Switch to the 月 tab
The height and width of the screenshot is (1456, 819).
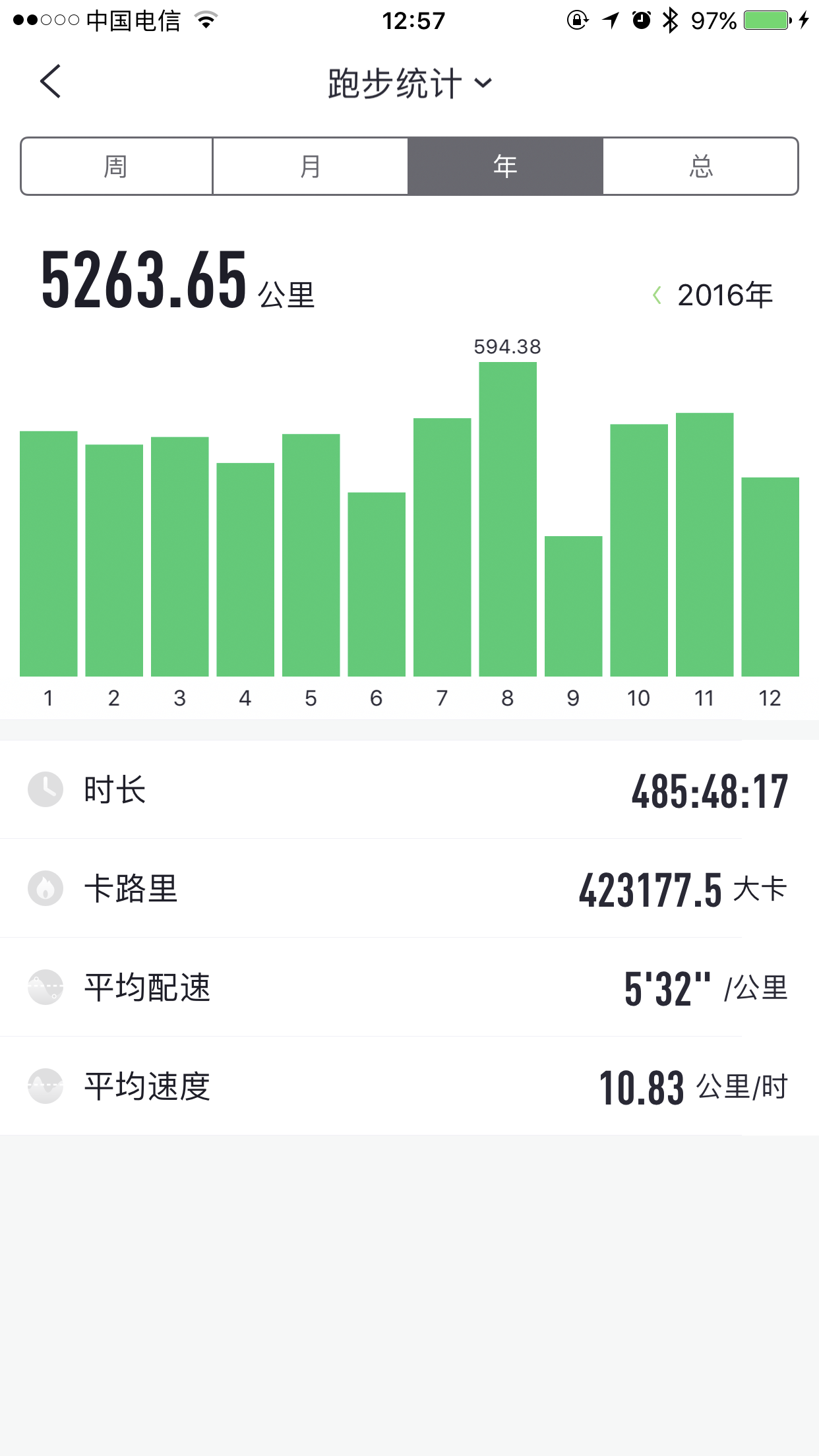coord(310,166)
